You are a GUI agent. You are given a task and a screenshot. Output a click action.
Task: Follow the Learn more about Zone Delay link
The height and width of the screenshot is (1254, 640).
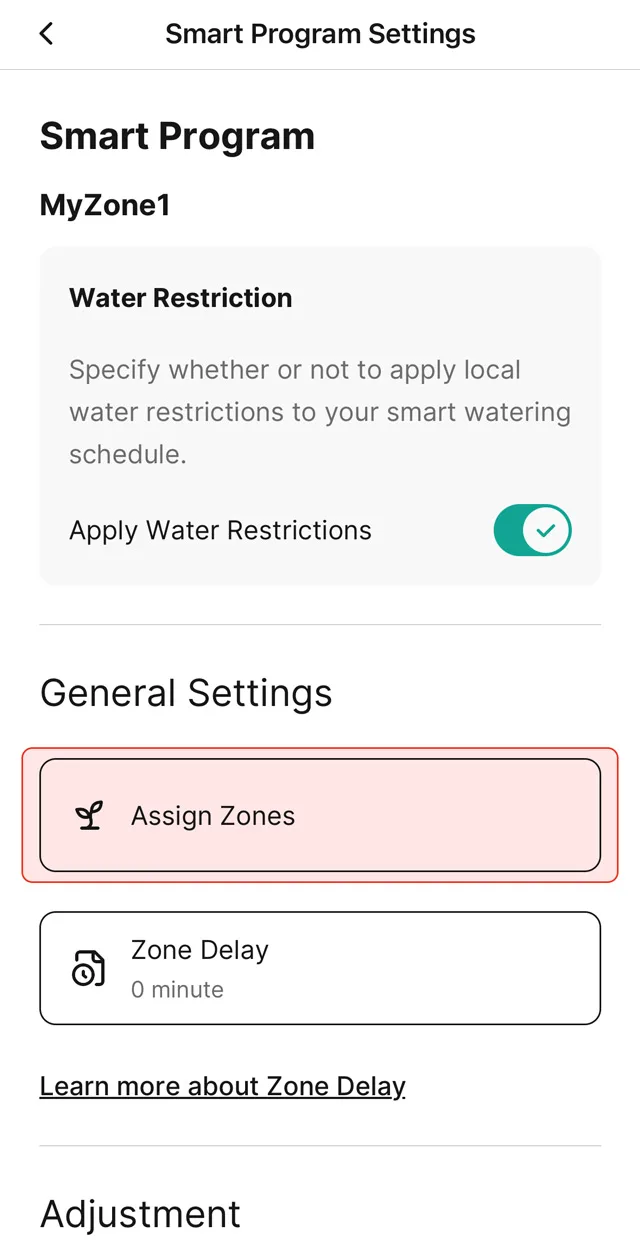click(222, 1086)
